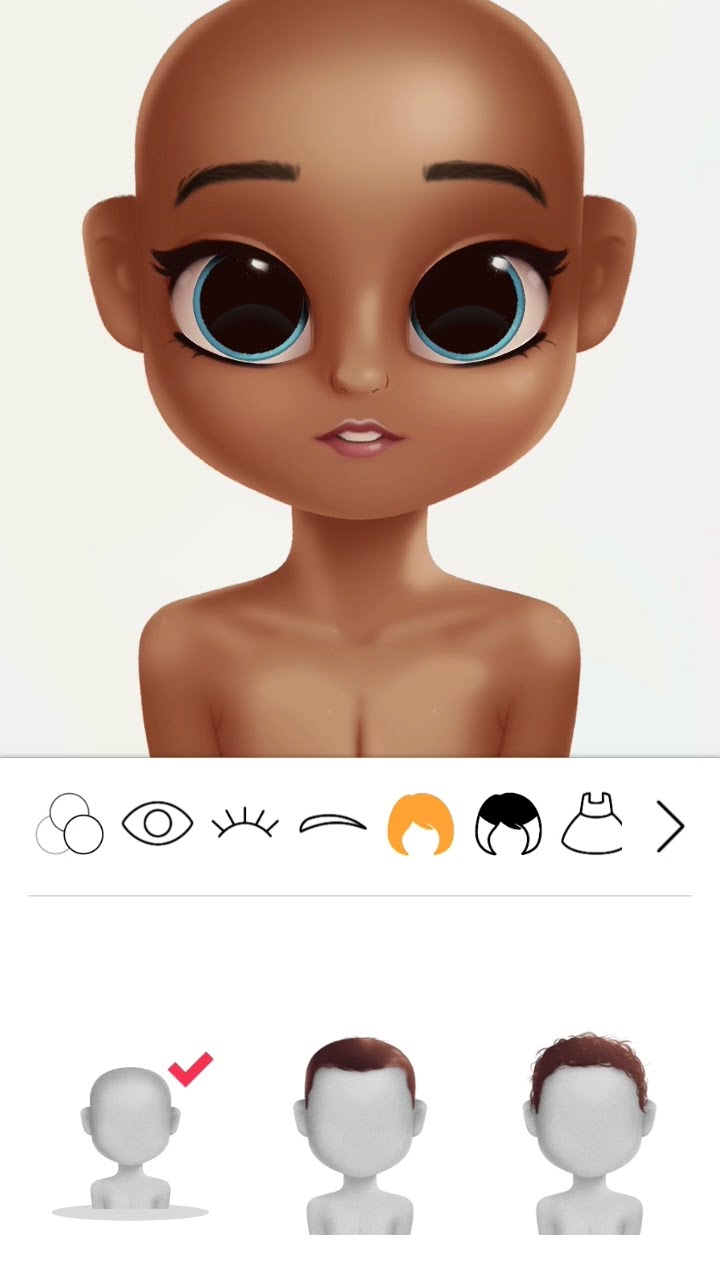Open the dress clothing tab

click(x=592, y=824)
